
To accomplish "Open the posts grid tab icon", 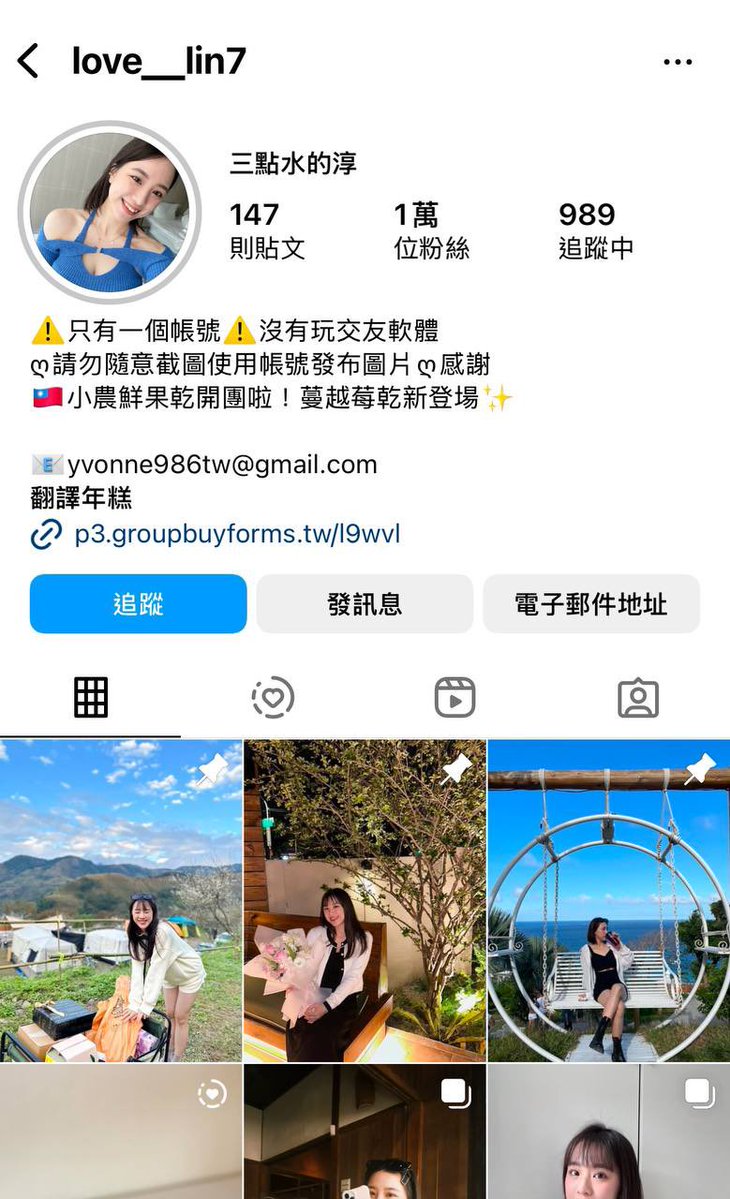I will [91, 697].
